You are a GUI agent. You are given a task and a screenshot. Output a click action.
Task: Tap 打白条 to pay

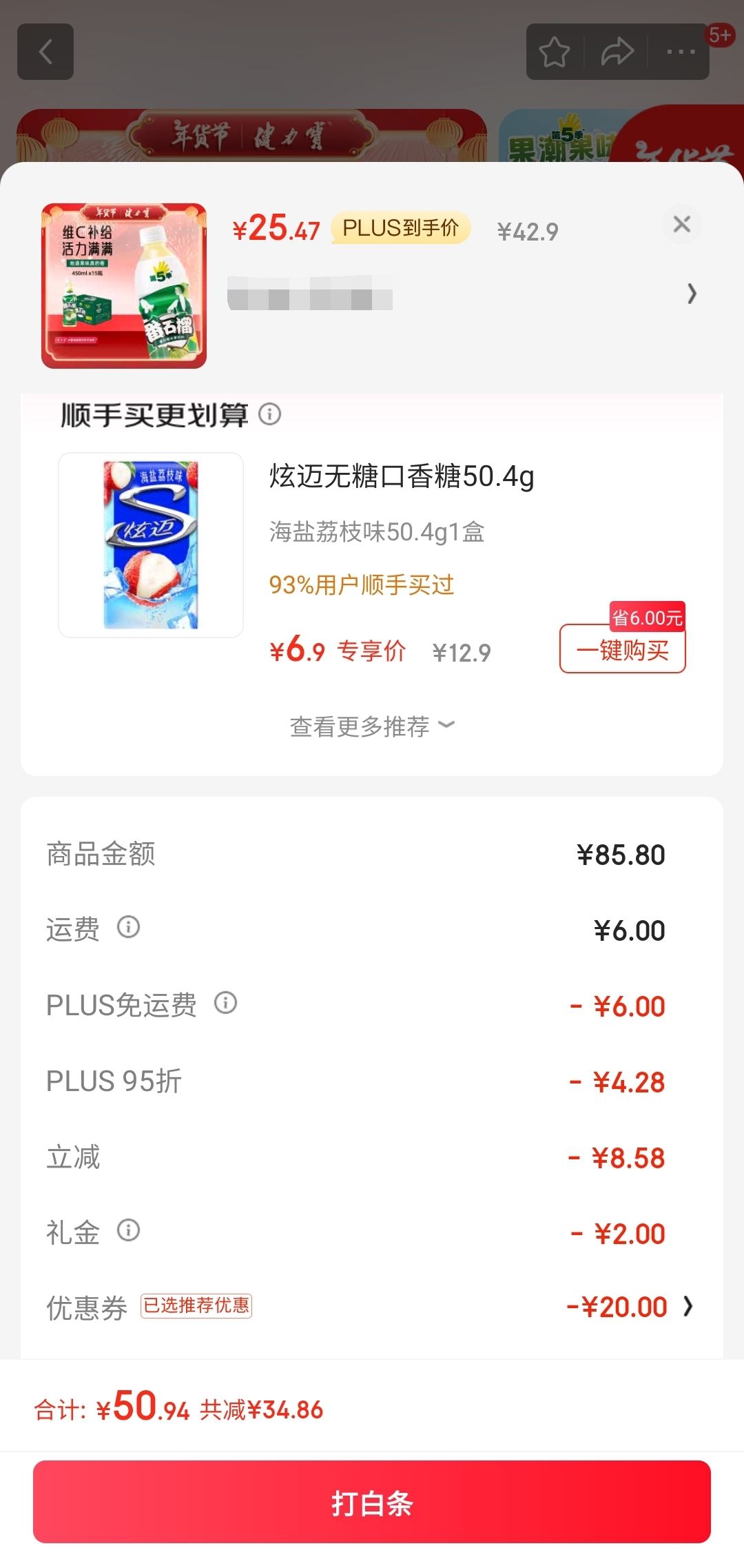click(372, 1502)
